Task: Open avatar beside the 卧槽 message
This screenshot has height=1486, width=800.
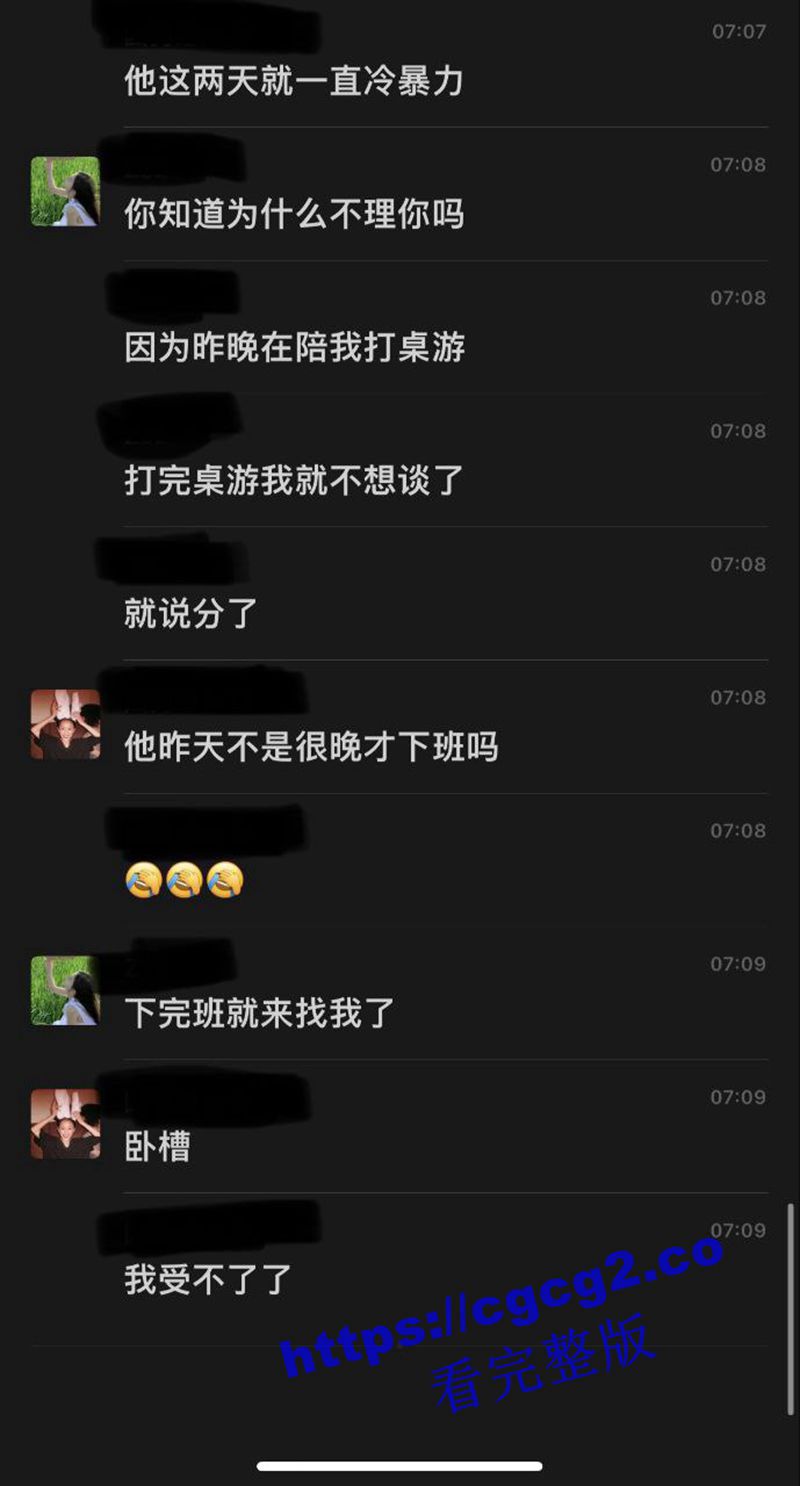Action: (x=65, y=1123)
